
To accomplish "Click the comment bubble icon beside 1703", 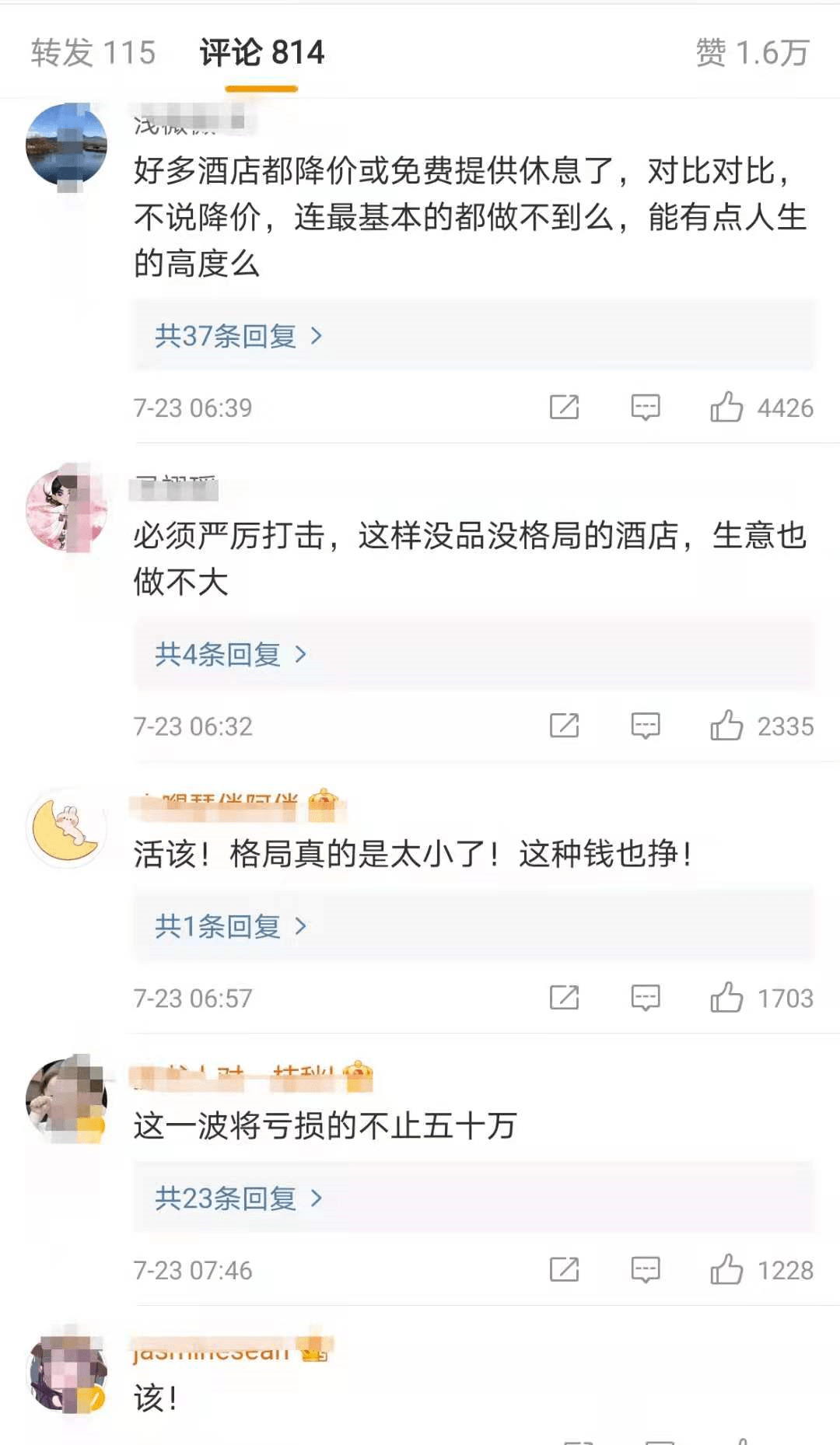I will click(x=646, y=998).
